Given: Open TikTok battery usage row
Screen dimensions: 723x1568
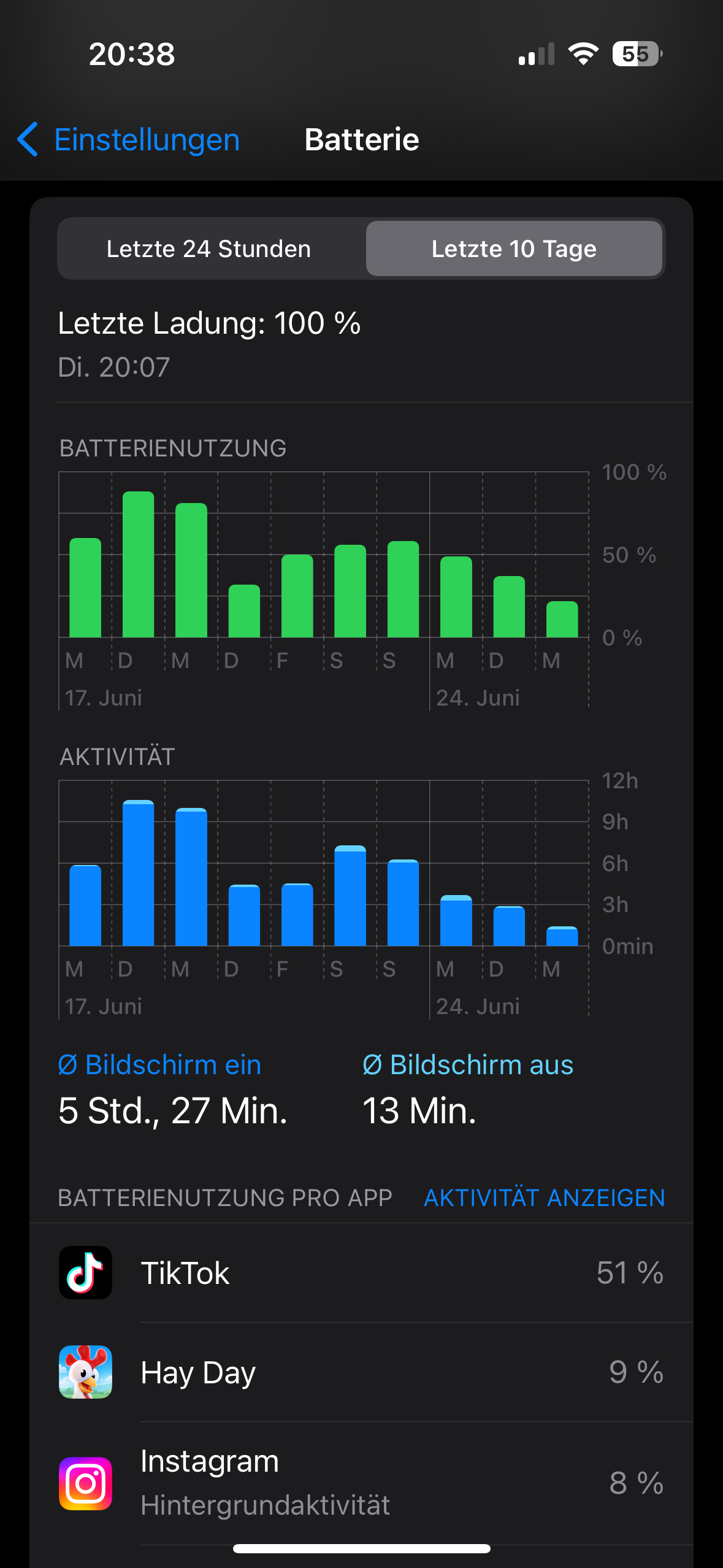Looking at the screenshot, I should point(361,1273).
